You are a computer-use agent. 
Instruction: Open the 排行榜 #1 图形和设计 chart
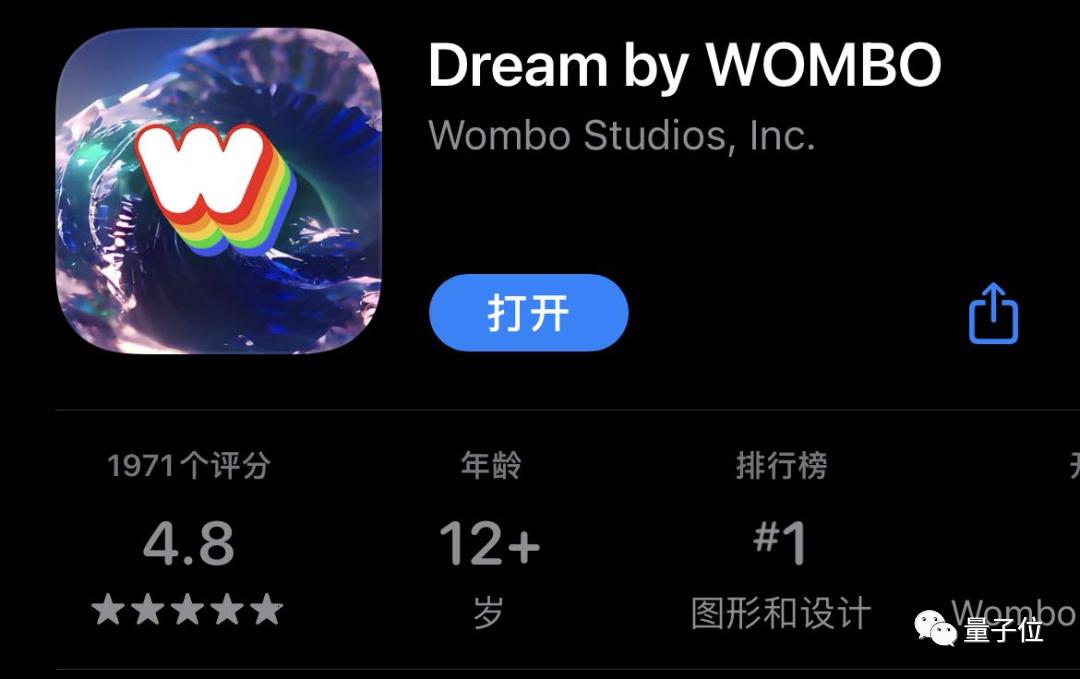[x=781, y=540]
